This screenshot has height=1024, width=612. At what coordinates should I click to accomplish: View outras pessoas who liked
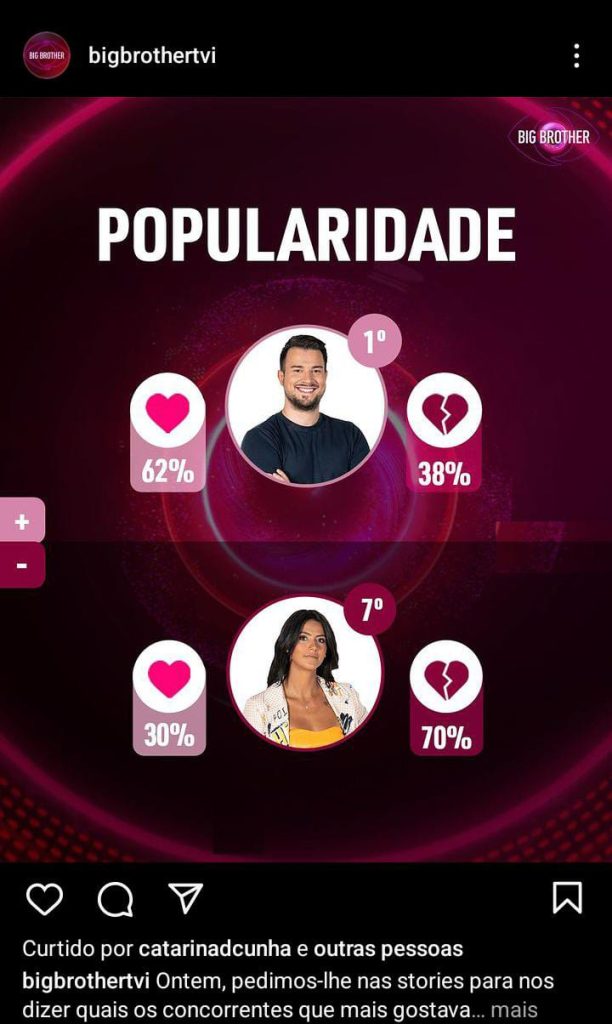pos(388,948)
